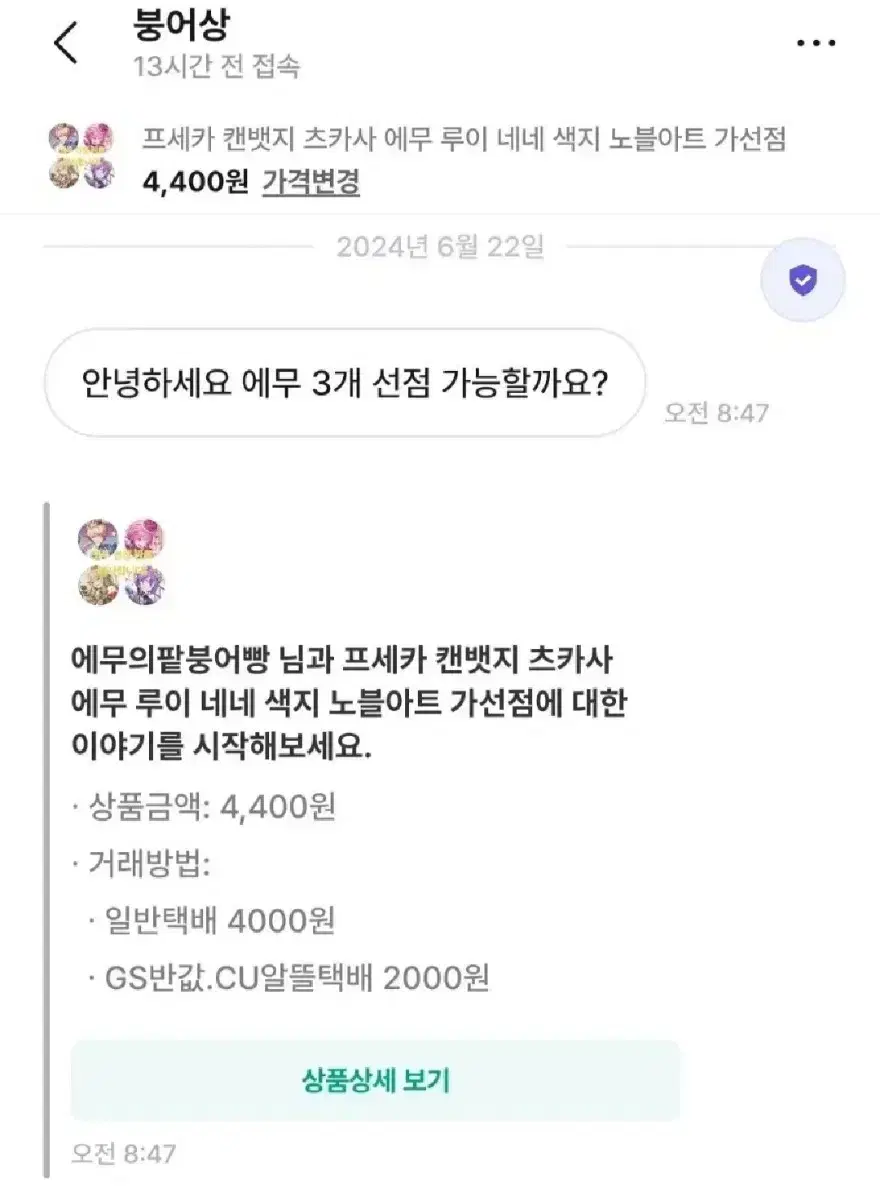This screenshot has height=1200, width=880.
Task: Tap the safe-transaction shield badge
Action: 803,281
